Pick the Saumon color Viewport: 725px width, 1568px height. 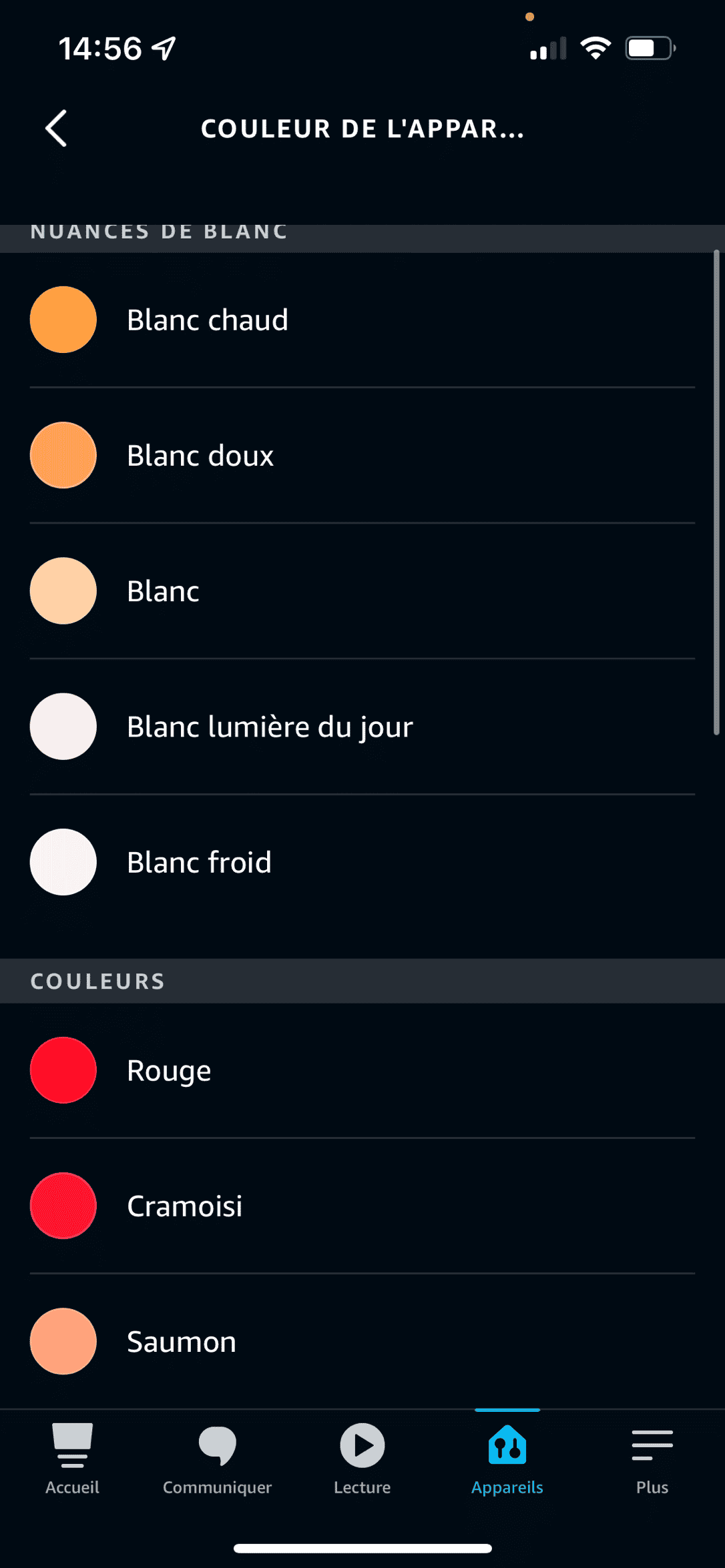[x=362, y=1341]
